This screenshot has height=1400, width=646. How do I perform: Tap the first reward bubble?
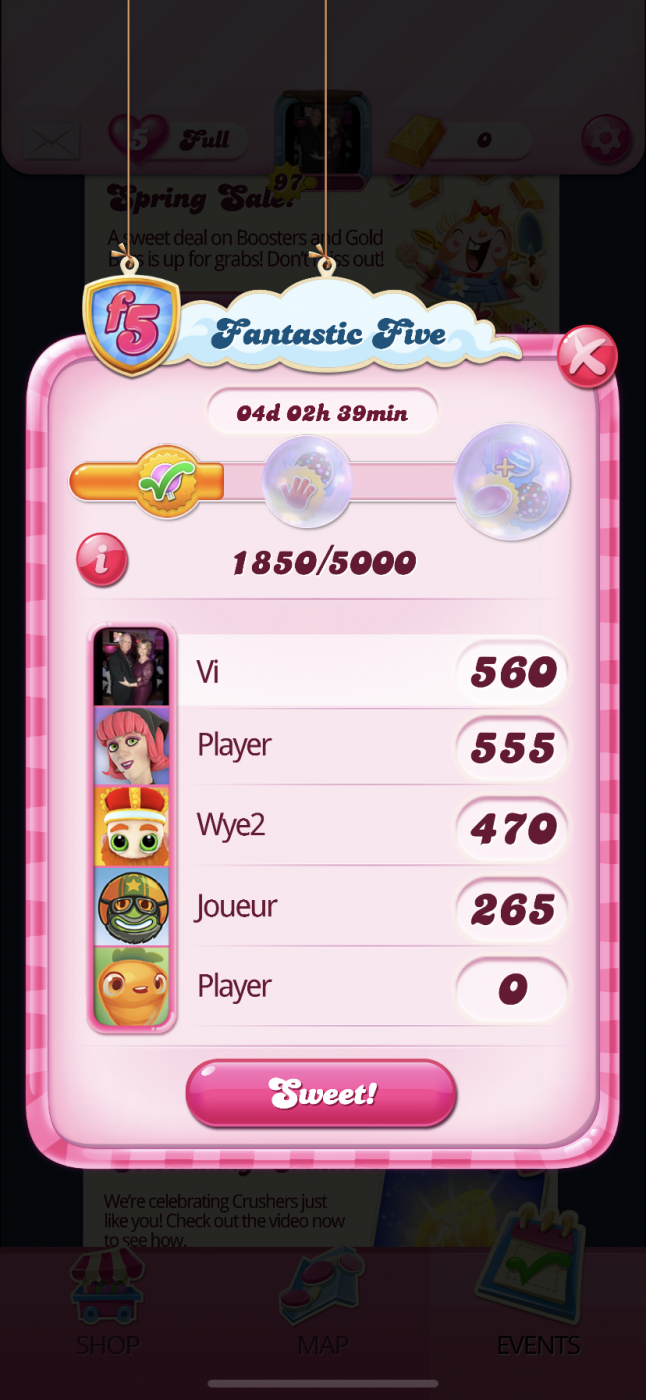point(307,483)
